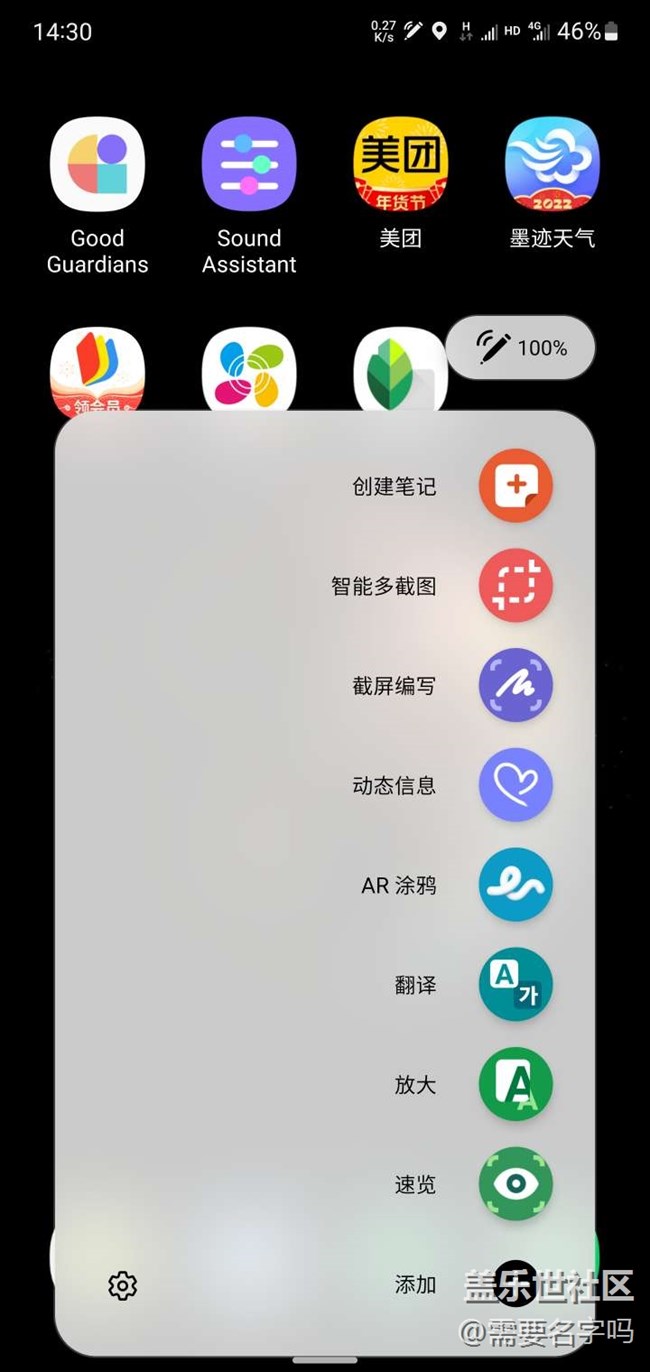
Task: Start 截屏编写 screen write
Action: coord(515,686)
